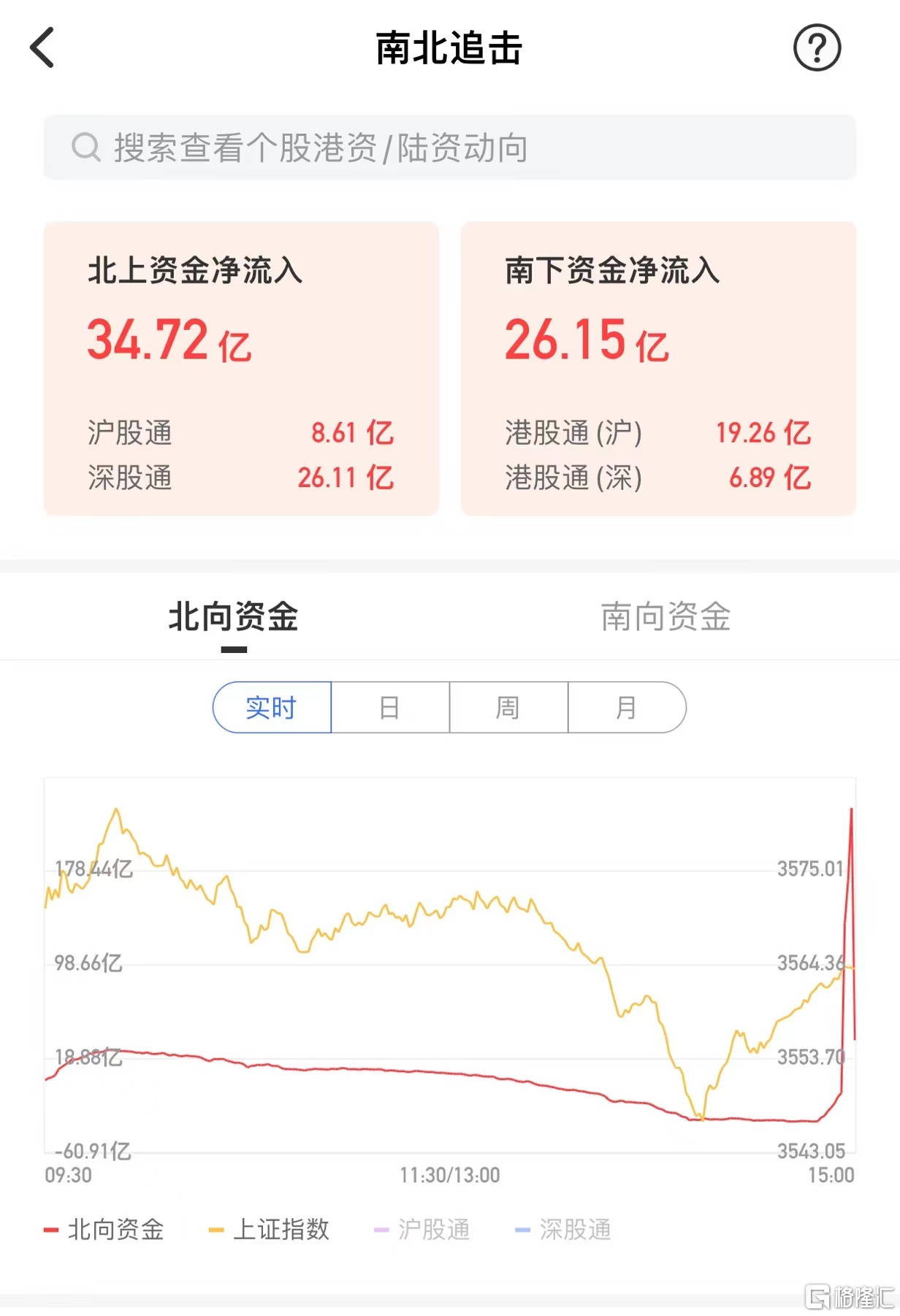Switch to the 南向资金 tab
The height and width of the screenshot is (1316, 900).
[x=666, y=617]
